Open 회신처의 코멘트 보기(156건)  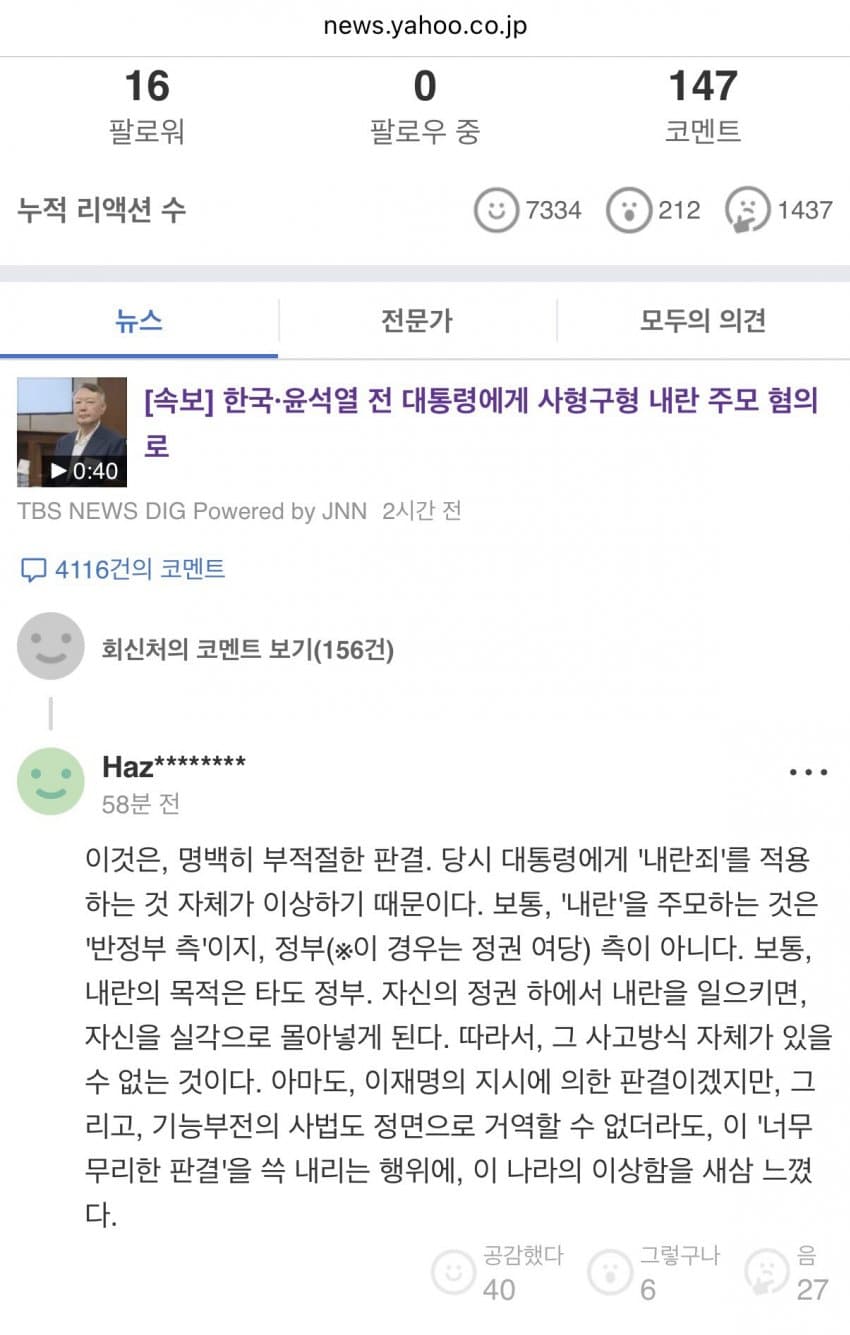coord(247,651)
